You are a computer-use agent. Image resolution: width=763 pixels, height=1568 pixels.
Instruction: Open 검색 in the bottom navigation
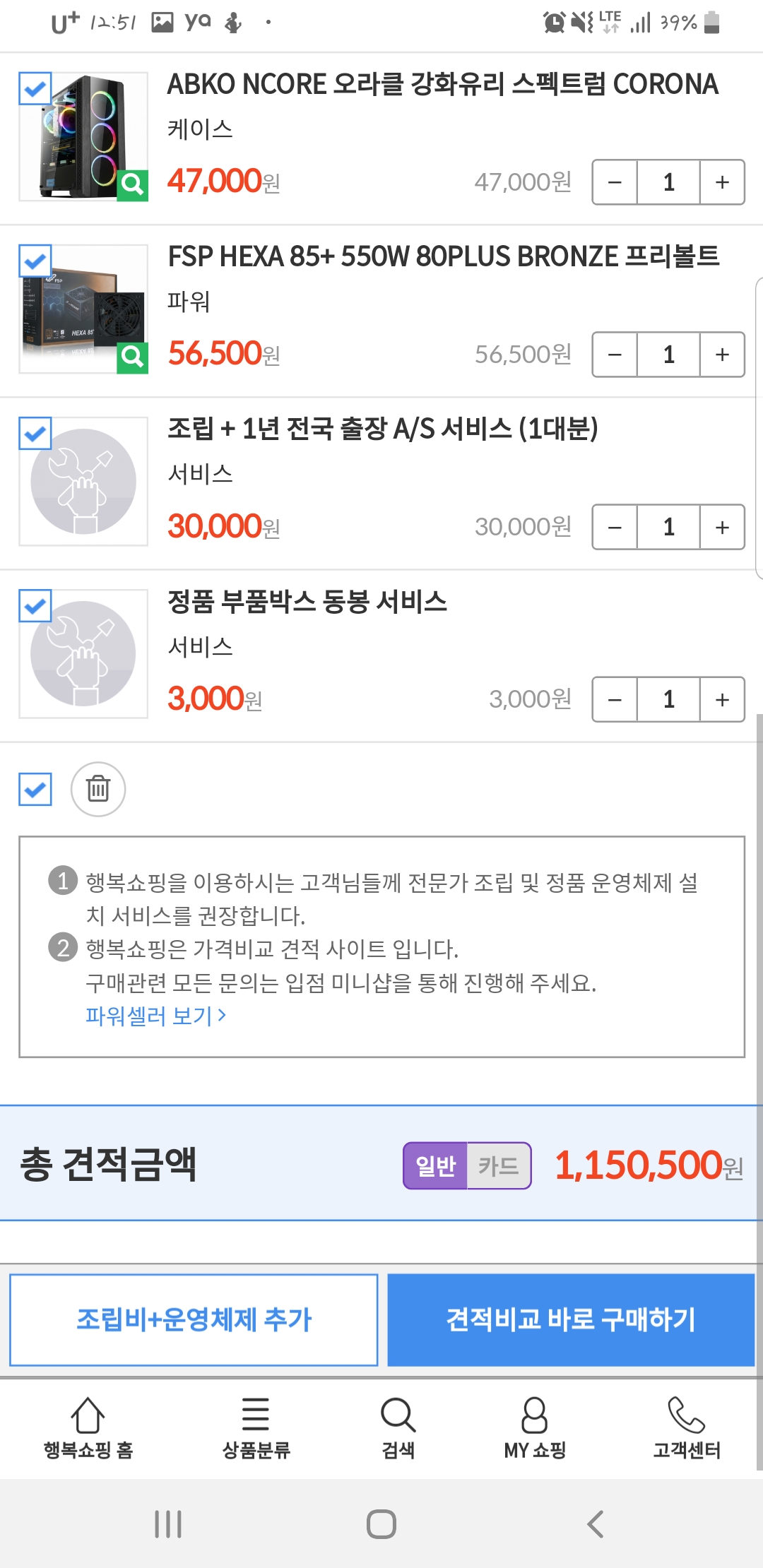(x=398, y=1428)
